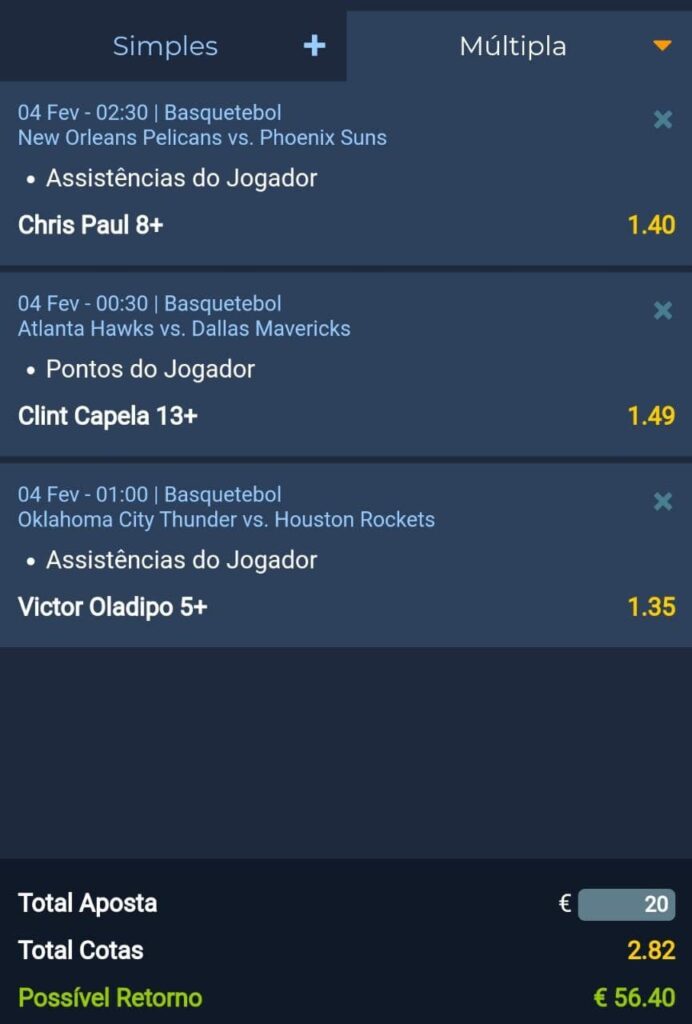Select the Múltipla tab

coord(513,46)
